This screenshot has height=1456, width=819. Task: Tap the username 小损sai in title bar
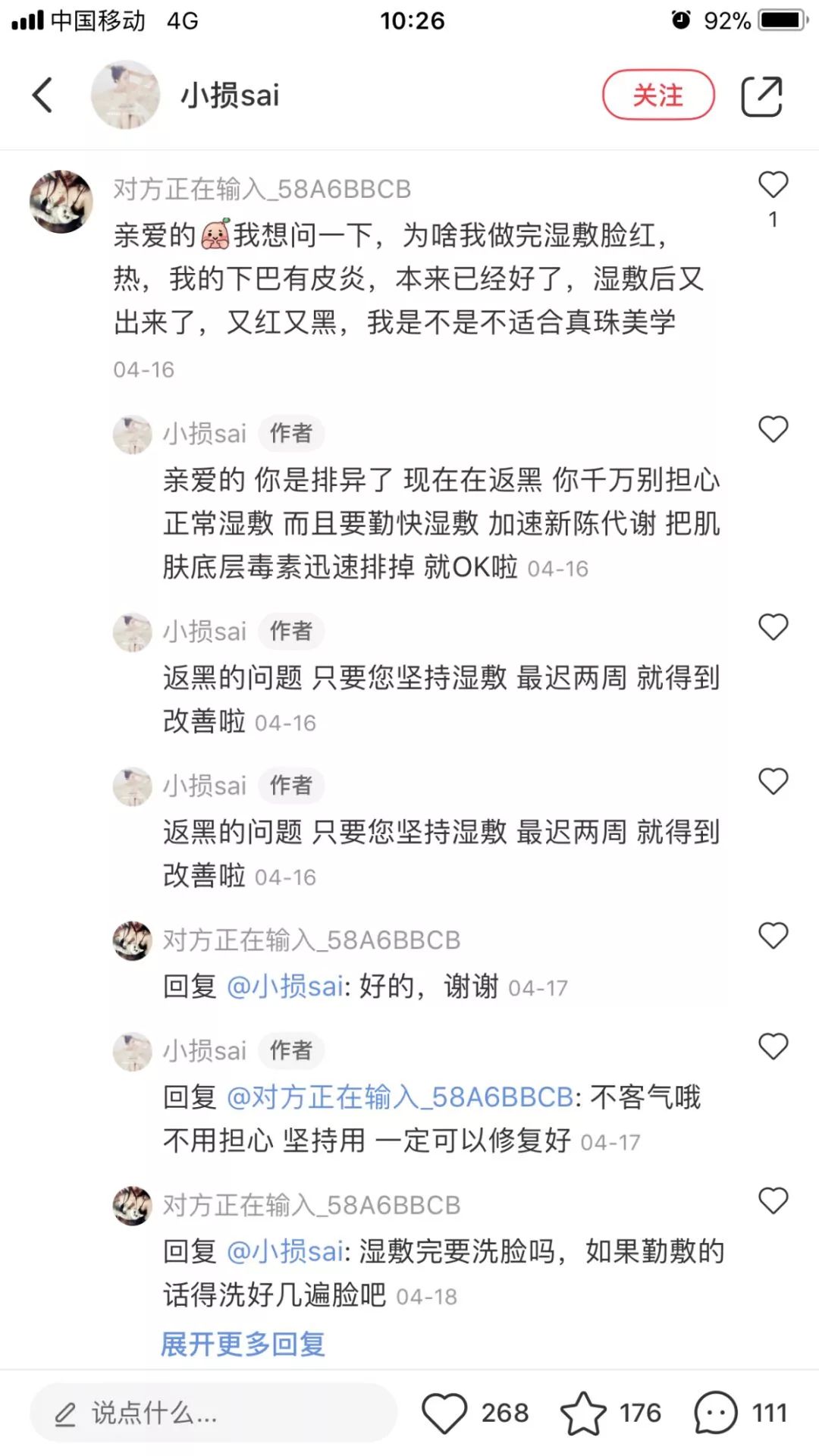(230, 96)
